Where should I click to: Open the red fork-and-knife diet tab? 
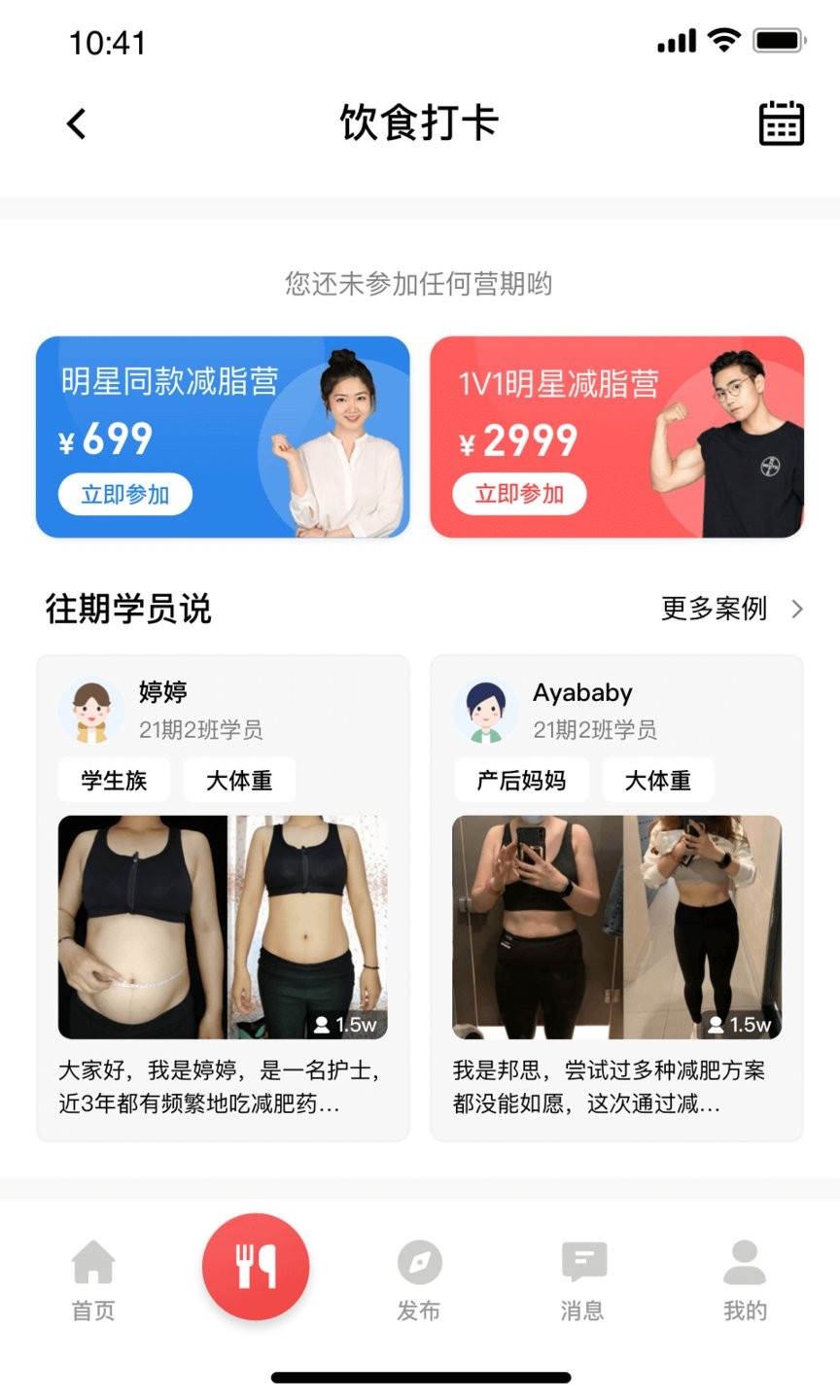(x=256, y=1266)
